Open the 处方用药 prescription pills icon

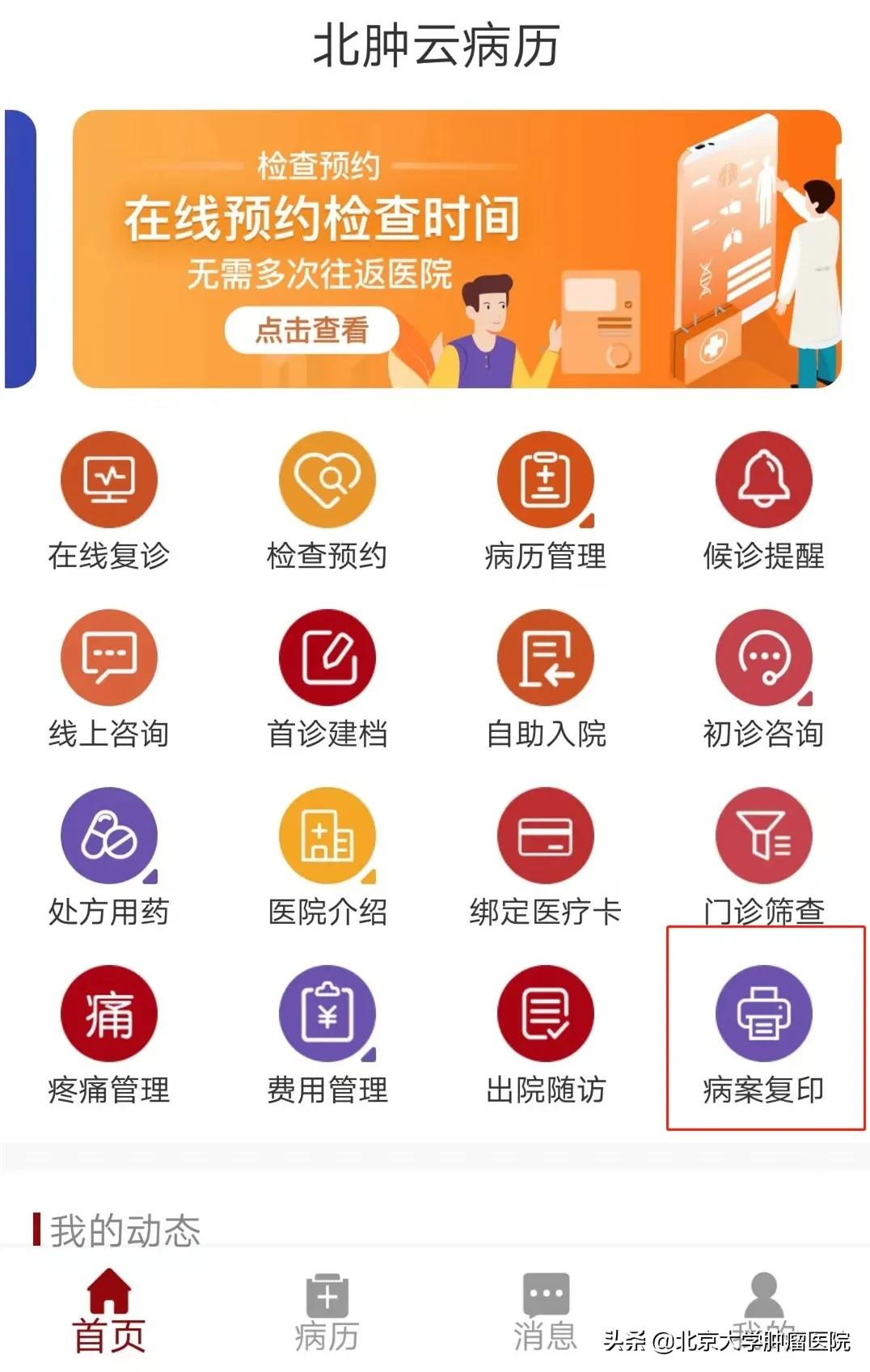coord(108,836)
